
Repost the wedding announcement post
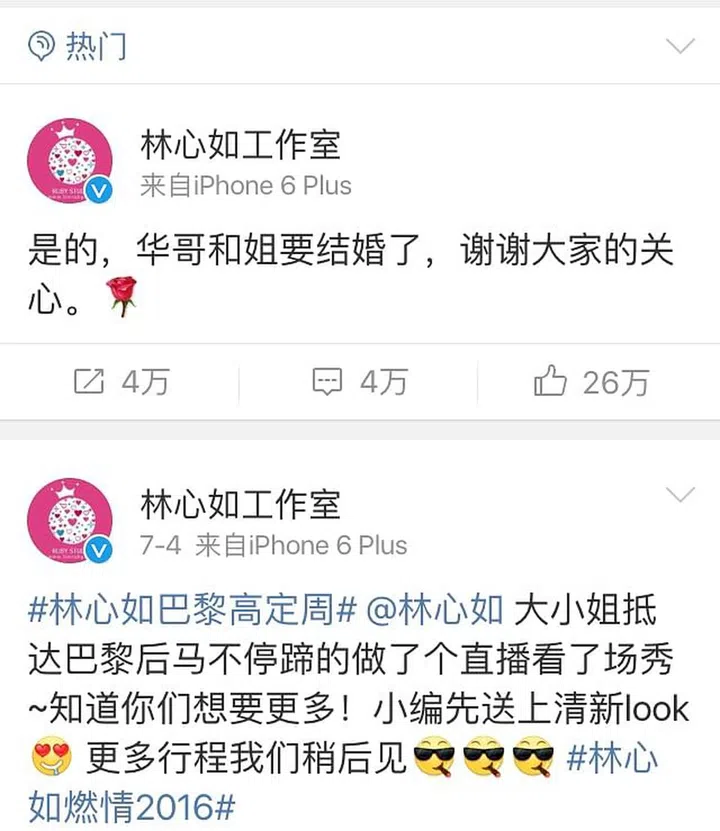[x=120, y=381]
